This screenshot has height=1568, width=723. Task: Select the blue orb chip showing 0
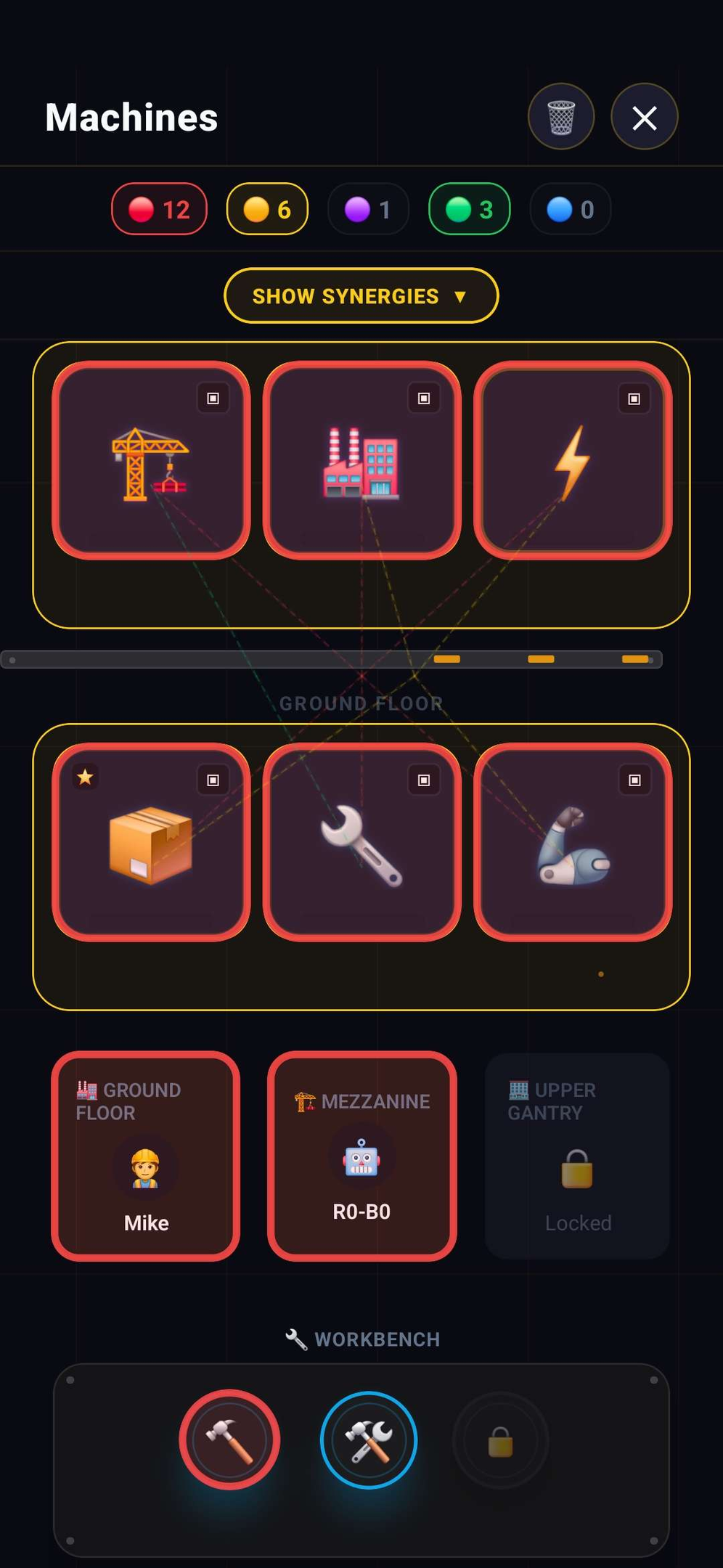click(570, 209)
